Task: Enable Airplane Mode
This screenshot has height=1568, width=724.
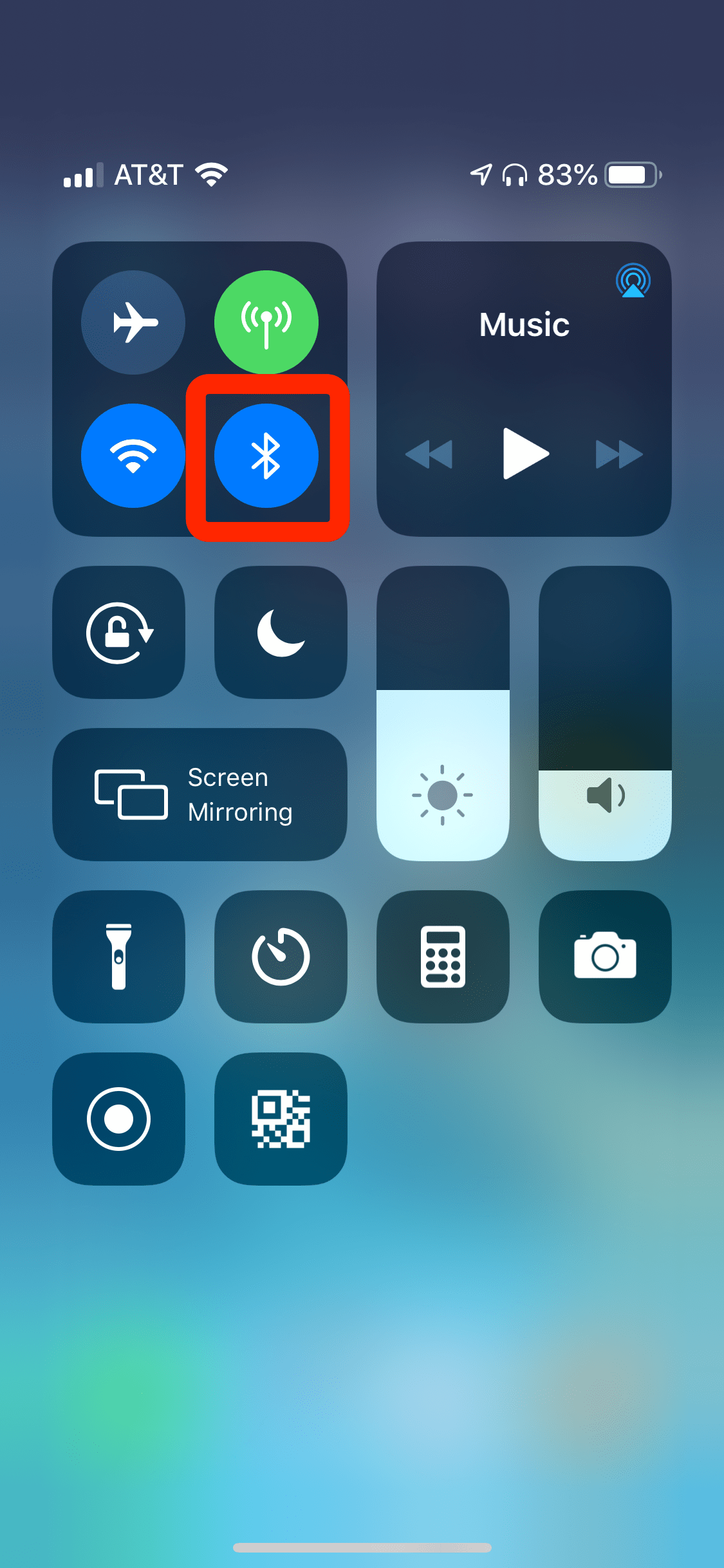Action: point(133,322)
